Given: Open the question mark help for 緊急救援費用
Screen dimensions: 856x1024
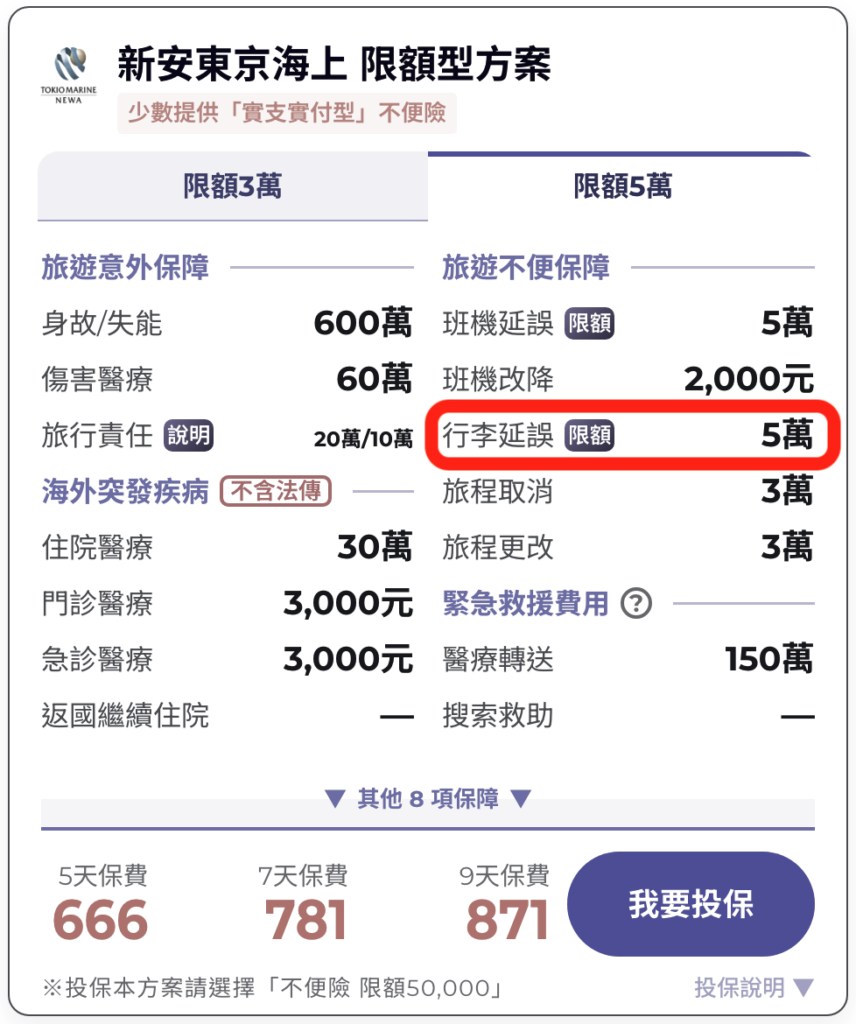Looking at the screenshot, I should point(636,604).
